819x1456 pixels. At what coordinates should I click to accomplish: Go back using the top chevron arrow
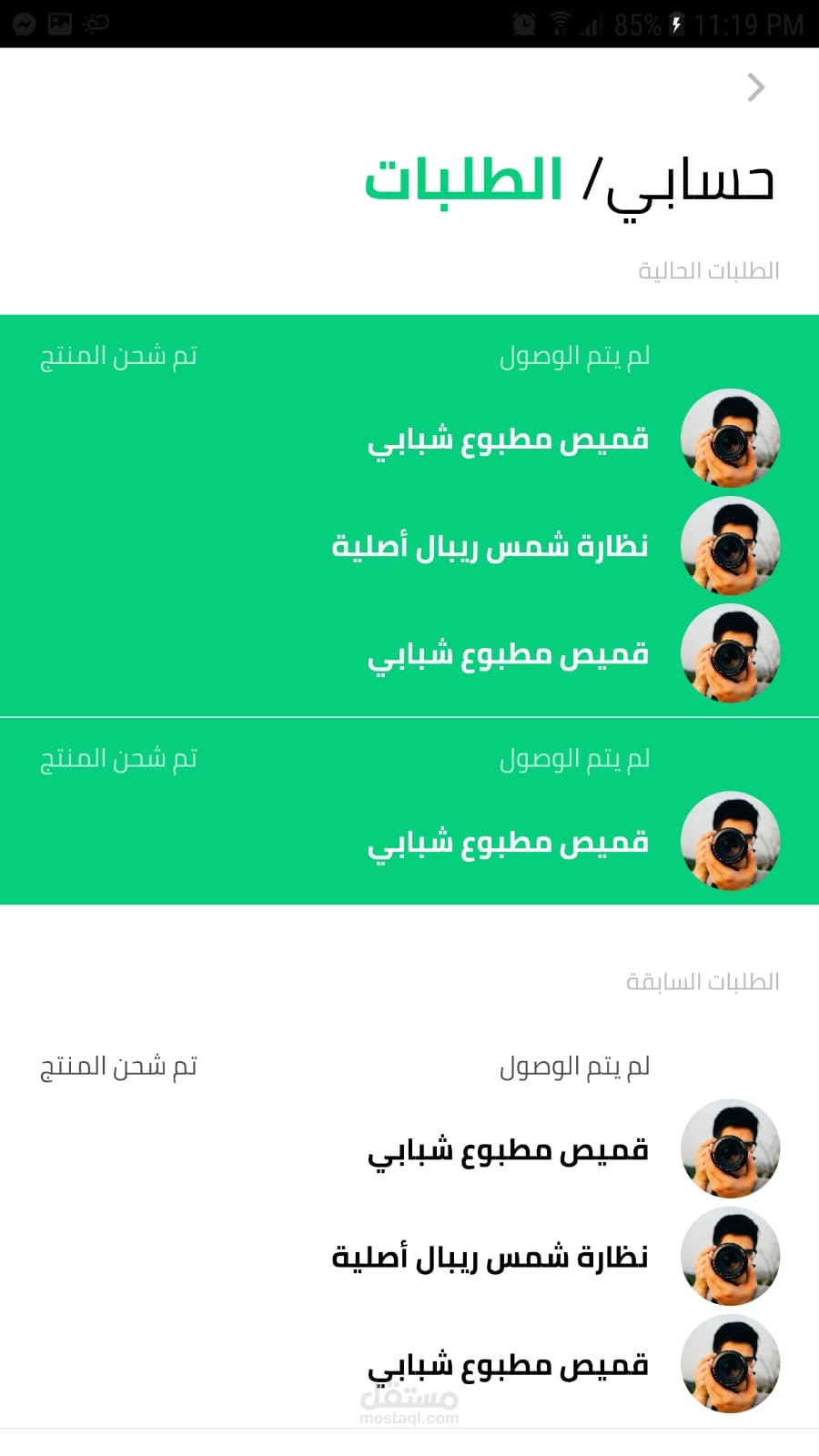pos(755,87)
